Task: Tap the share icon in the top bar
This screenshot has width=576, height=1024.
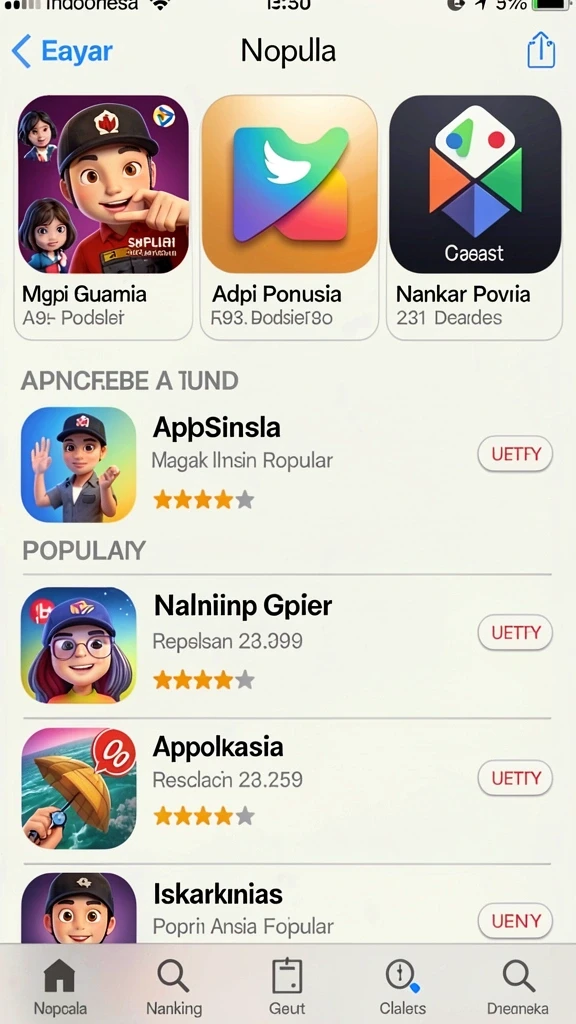Action: 541,50
